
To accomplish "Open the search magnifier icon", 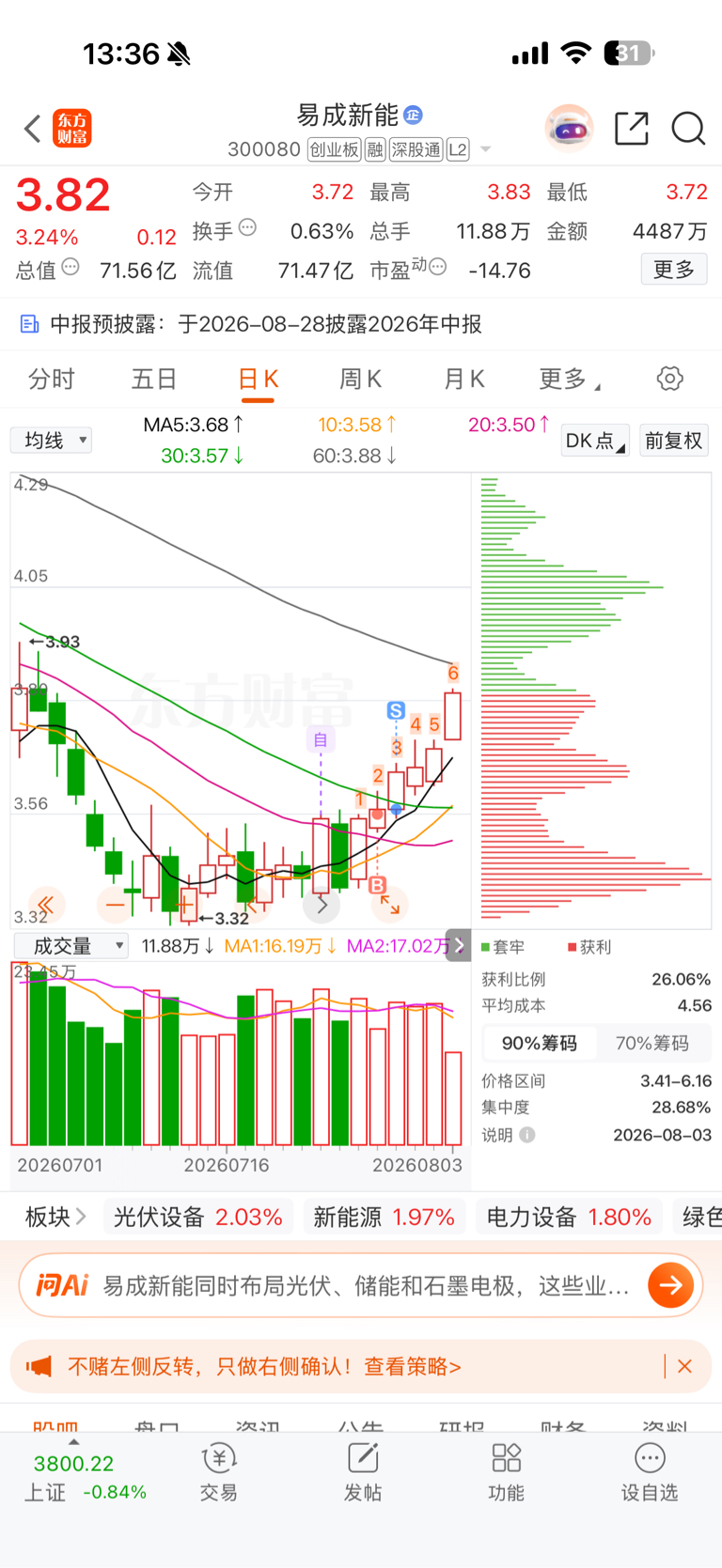I will (688, 129).
